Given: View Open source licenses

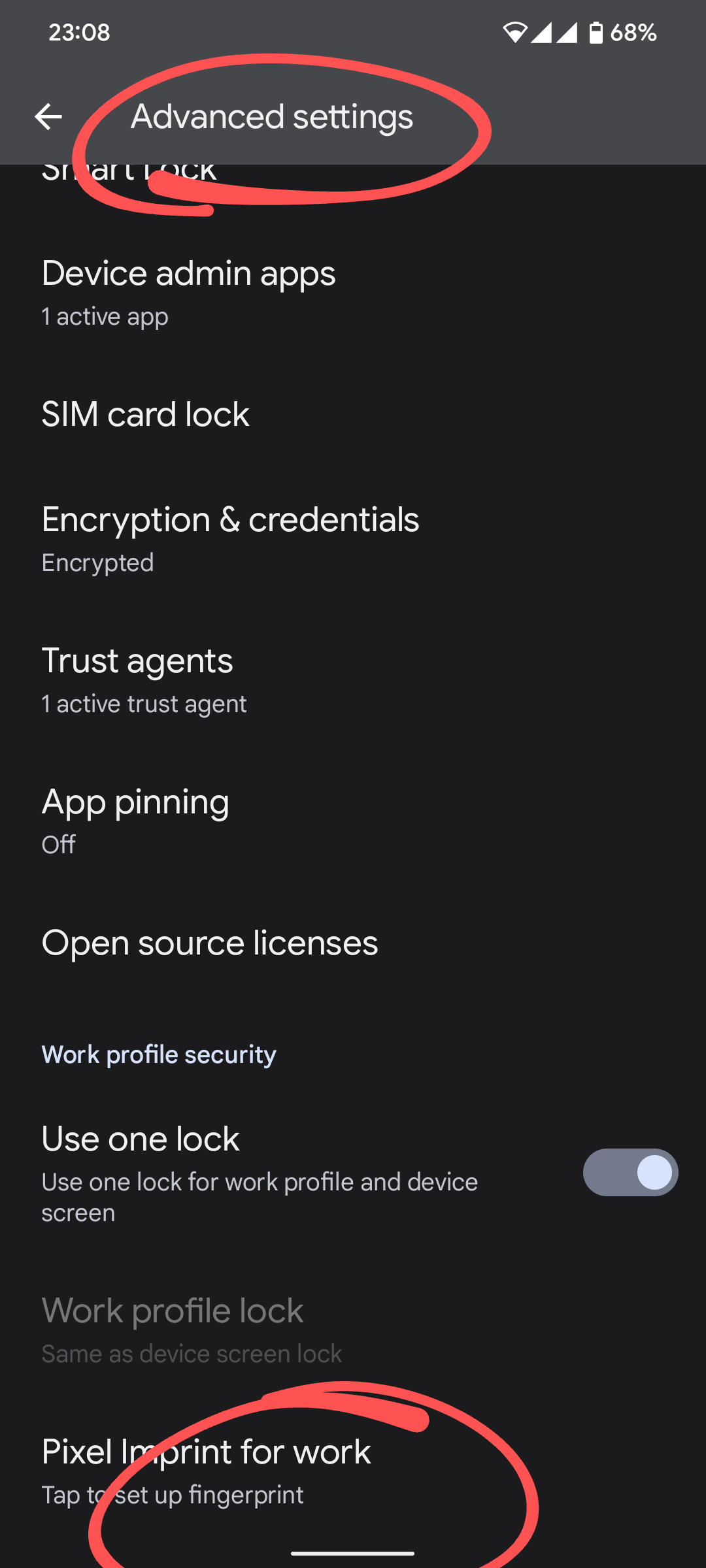Looking at the screenshot, I should (x=209, y=943).
